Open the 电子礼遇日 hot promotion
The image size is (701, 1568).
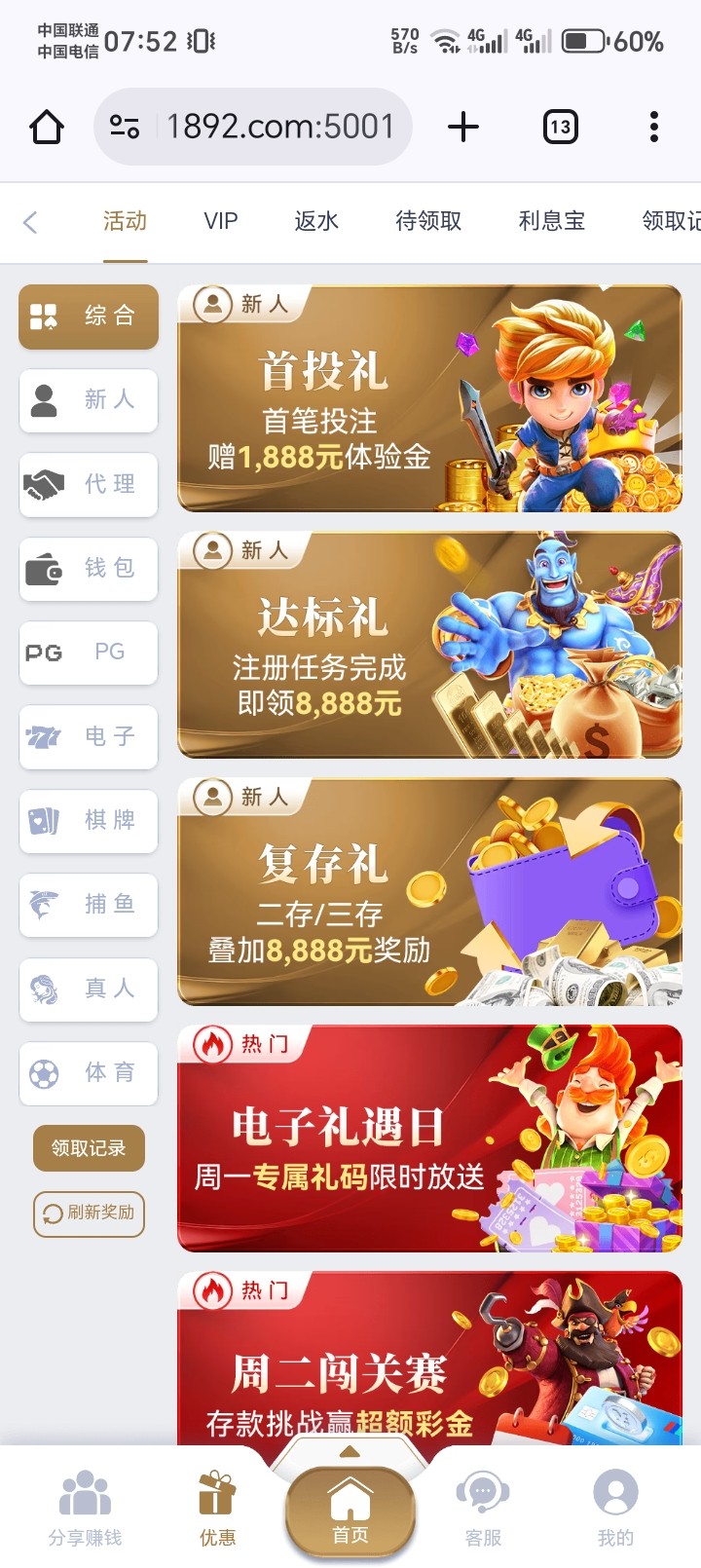pyautogui.click(x=428, y=1138)
